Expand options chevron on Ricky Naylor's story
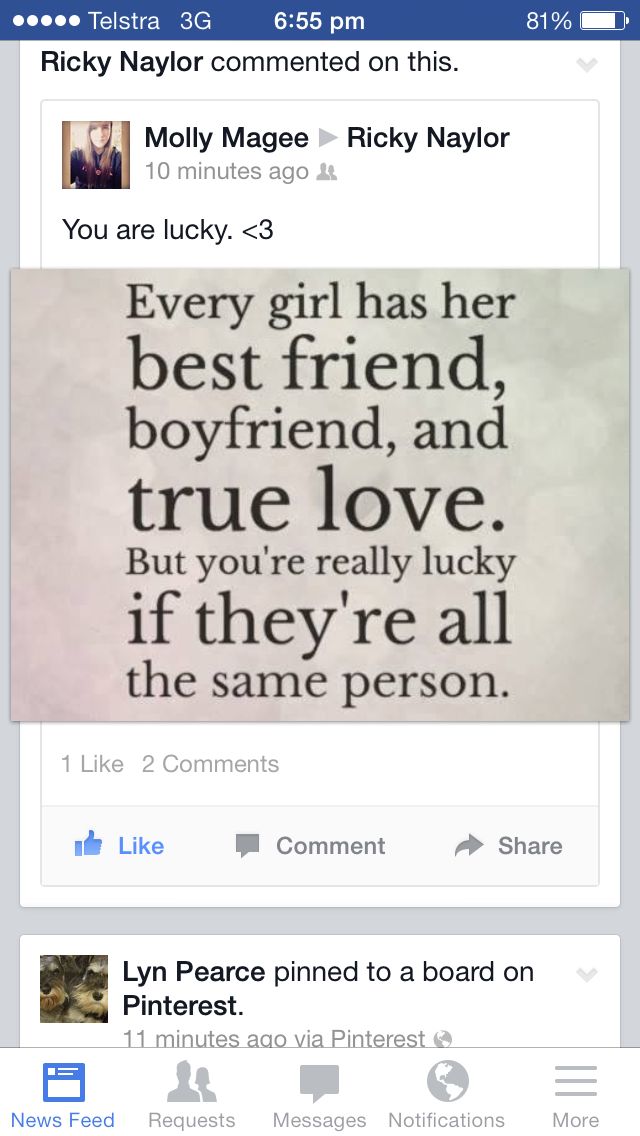This screenshot has width=640, height=1136. [x=587, y=65]
